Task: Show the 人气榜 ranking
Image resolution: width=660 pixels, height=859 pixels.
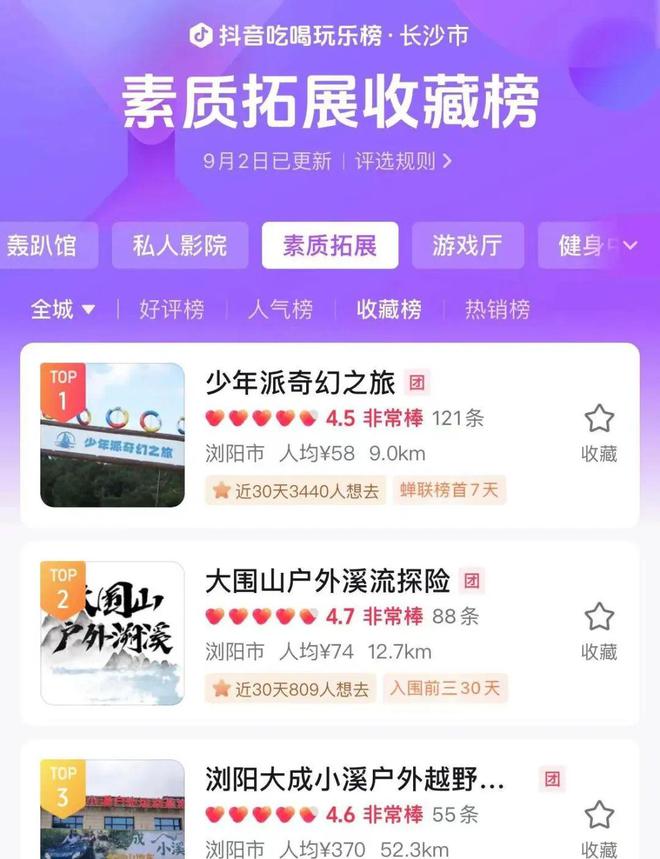Action: click(x=280, y=309)
